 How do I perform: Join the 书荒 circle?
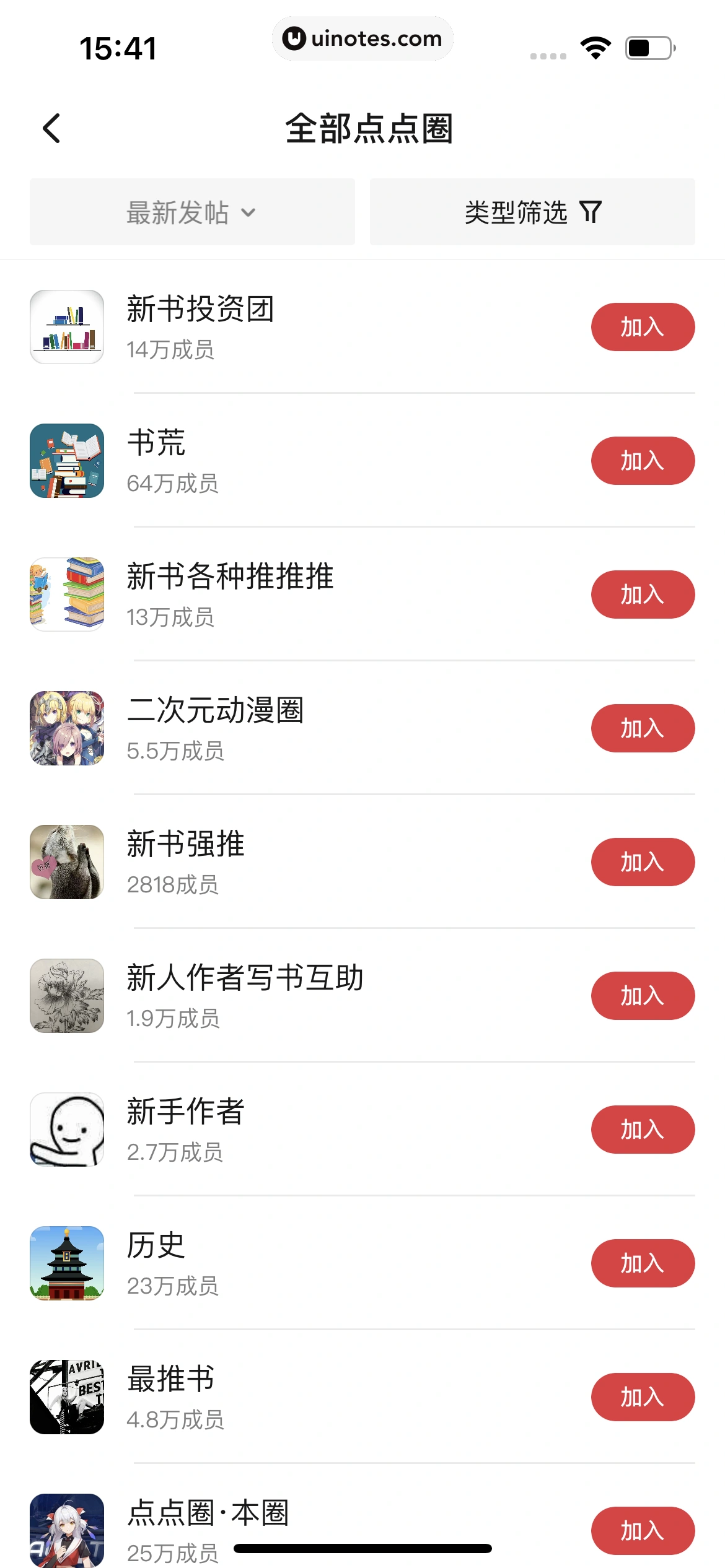[x=643, y=460]
